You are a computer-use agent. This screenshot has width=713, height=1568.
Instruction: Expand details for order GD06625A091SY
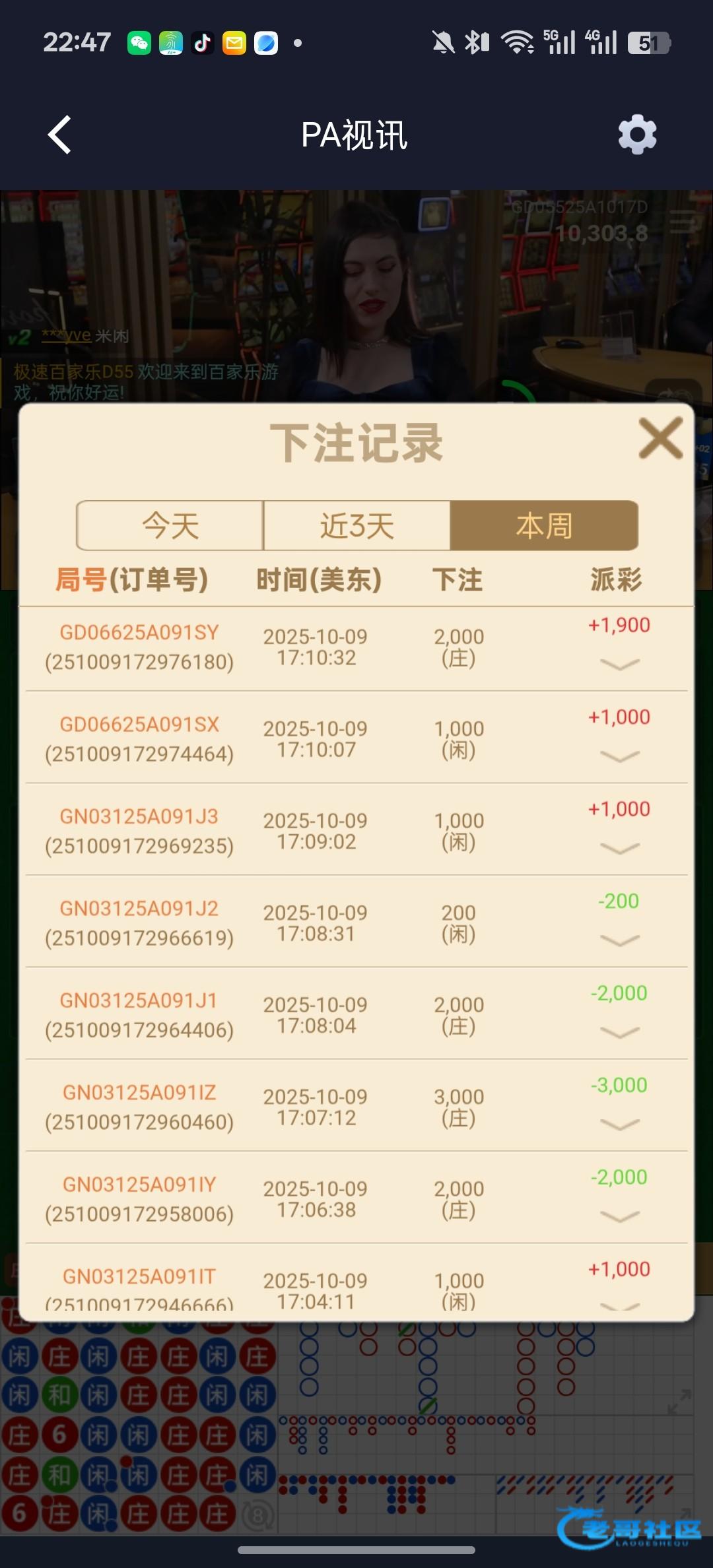(619, 664)
